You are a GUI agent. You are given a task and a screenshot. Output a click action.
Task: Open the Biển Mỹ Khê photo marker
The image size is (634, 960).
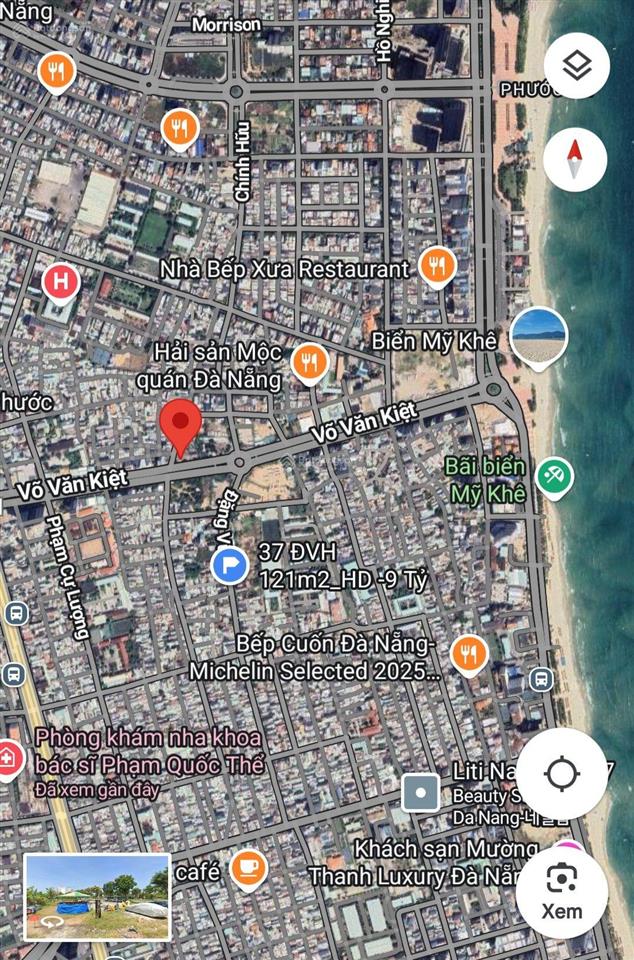click(539, 337)
